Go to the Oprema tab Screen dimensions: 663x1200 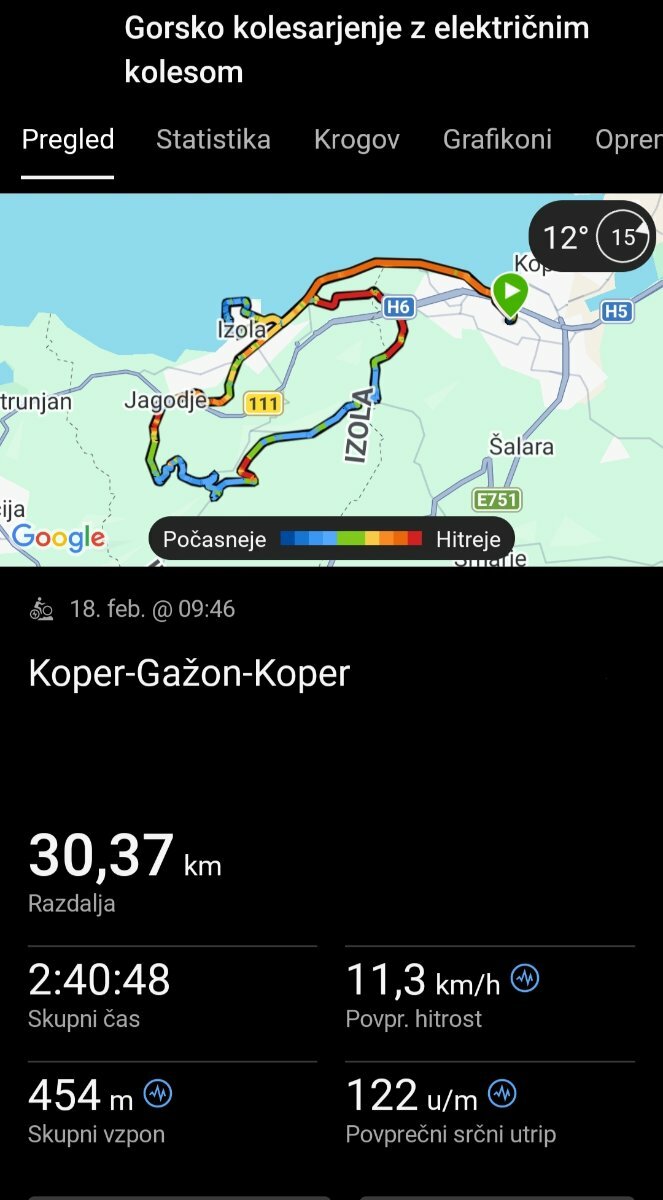pos(628,139)
